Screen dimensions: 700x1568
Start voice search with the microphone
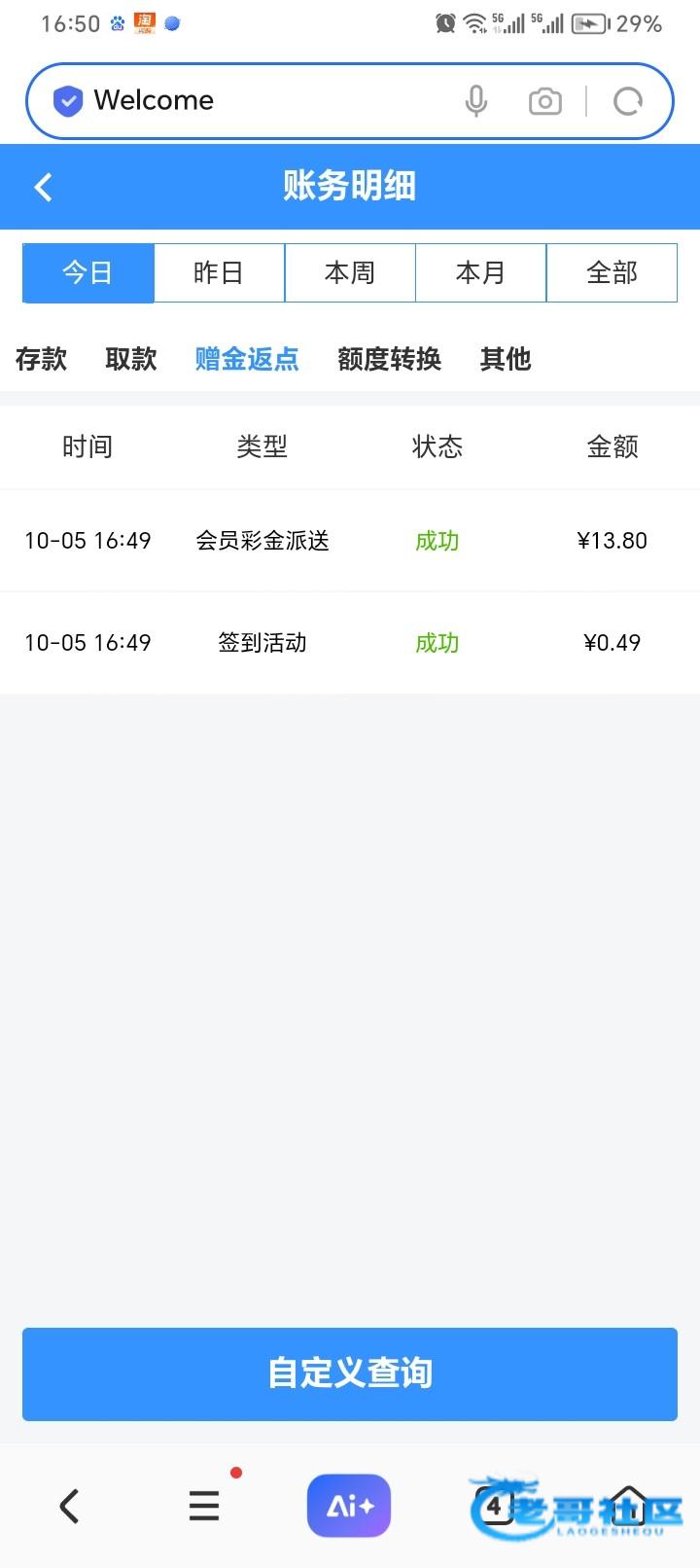click(475, 100)
